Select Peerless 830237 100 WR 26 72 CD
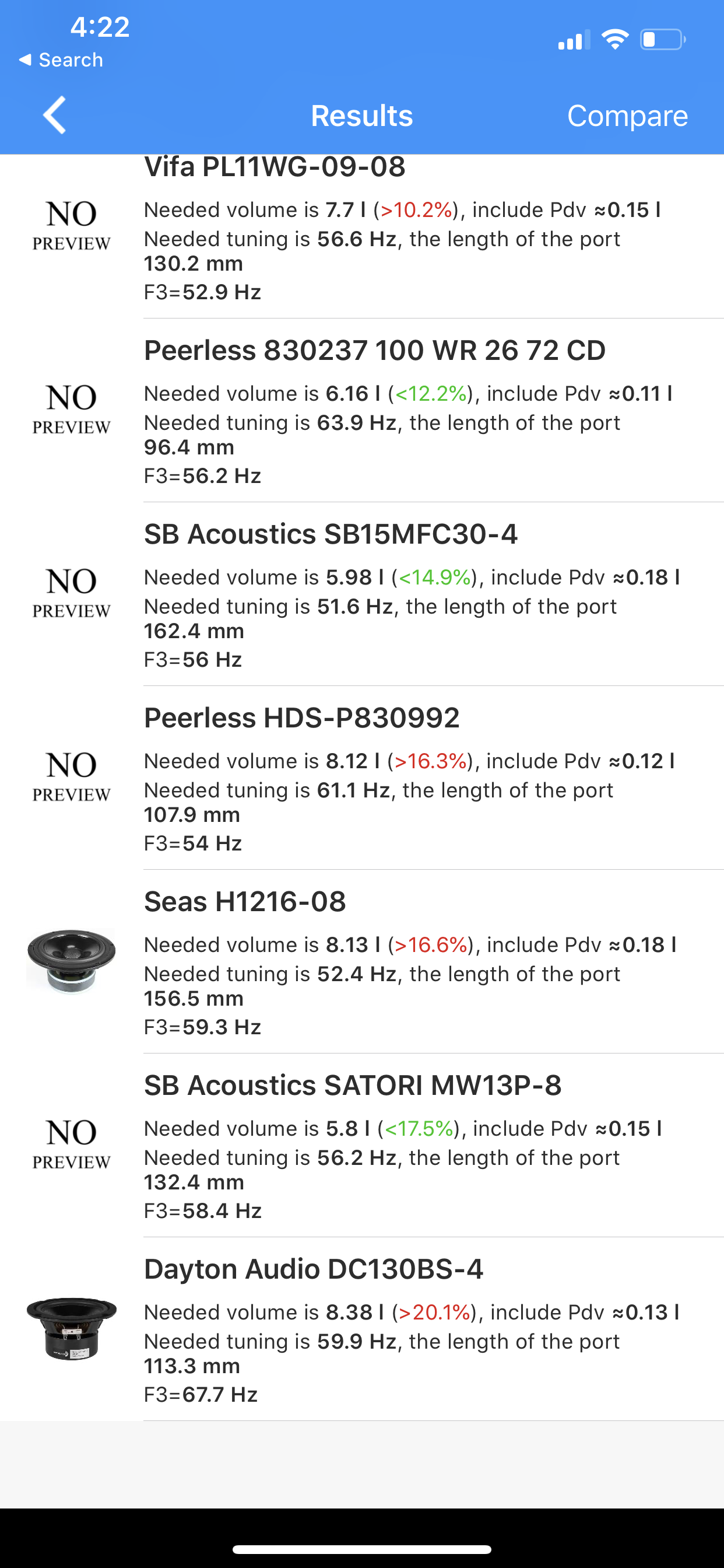This screenshot has height=1568, width=724. click(x=362, y=411)
